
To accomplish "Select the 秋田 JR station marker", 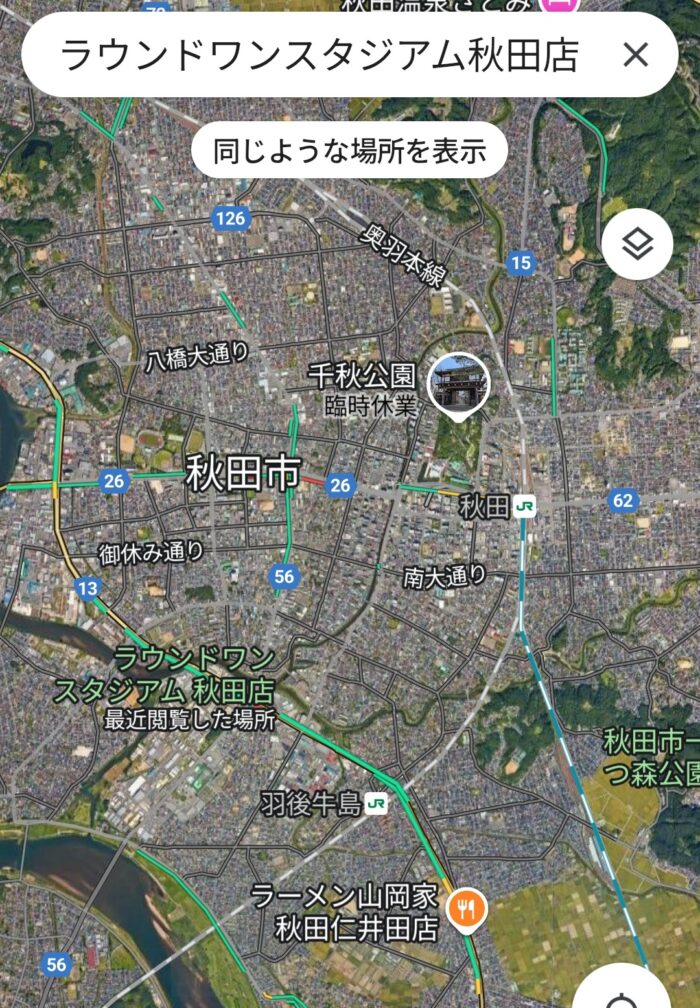I will pyautogui.click(x=524, y=507).
